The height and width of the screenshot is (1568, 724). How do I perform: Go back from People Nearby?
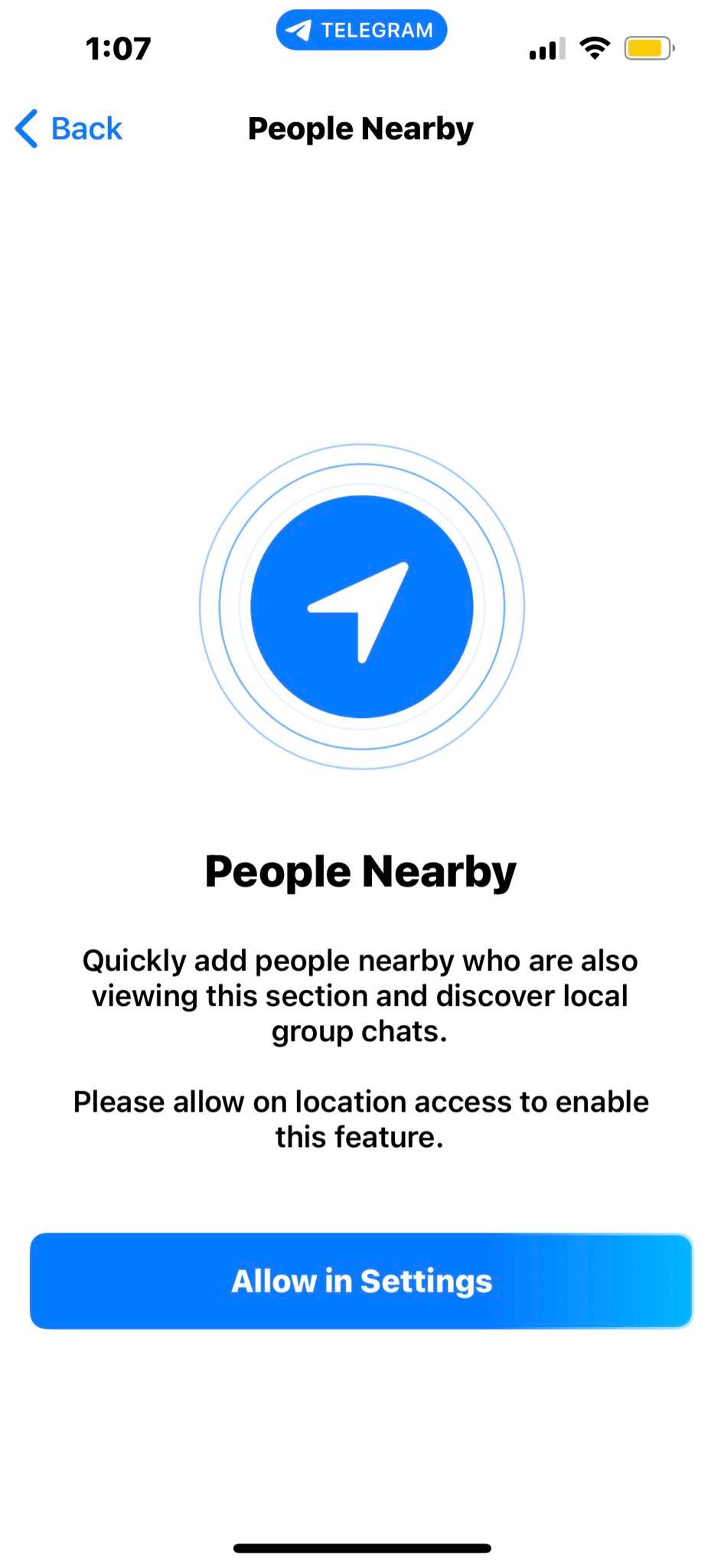[69, 129]
